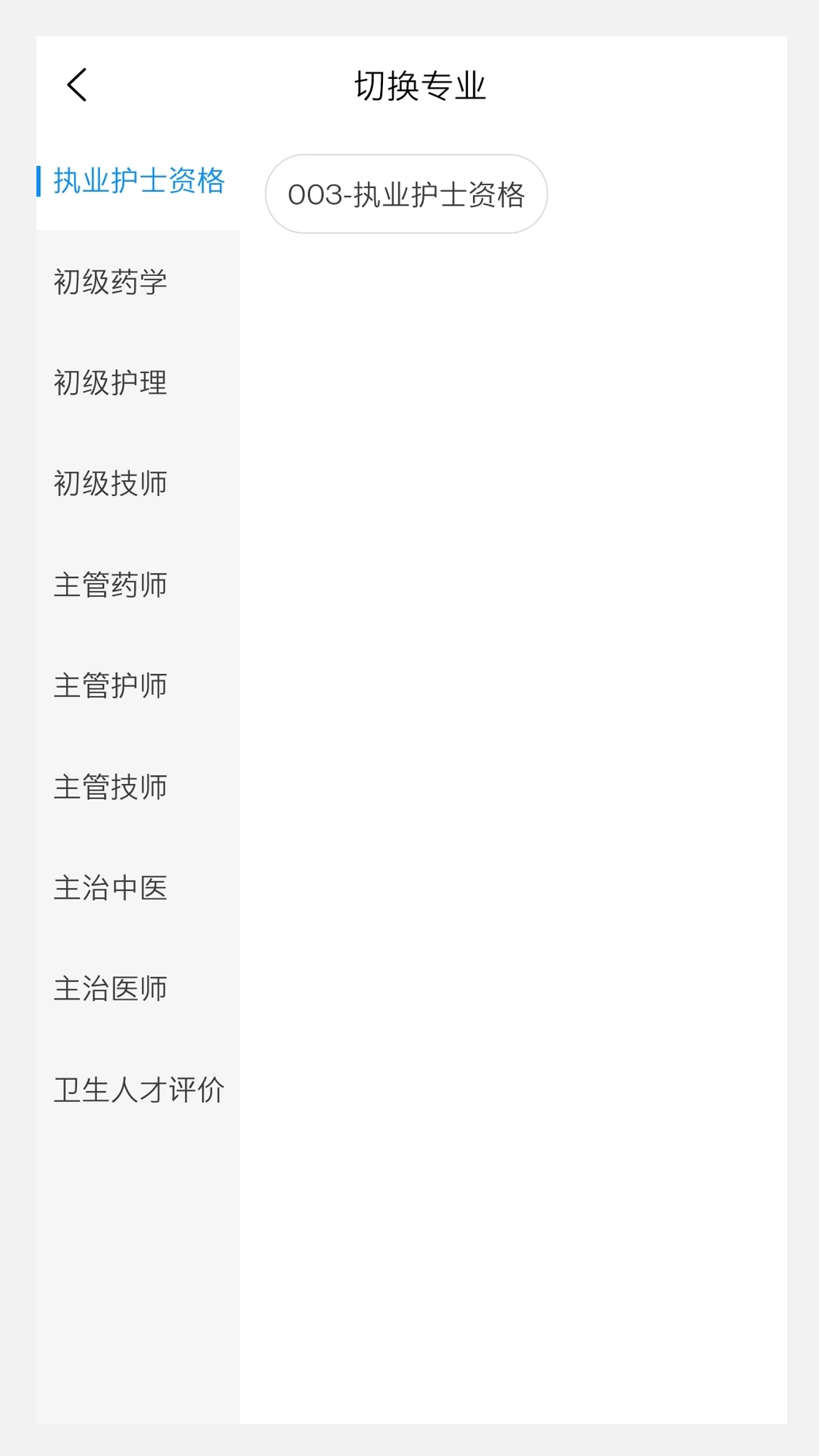Viewport: 819px width, 1456px height.
Task: Open the 主管护师 category
Action: 111,686
